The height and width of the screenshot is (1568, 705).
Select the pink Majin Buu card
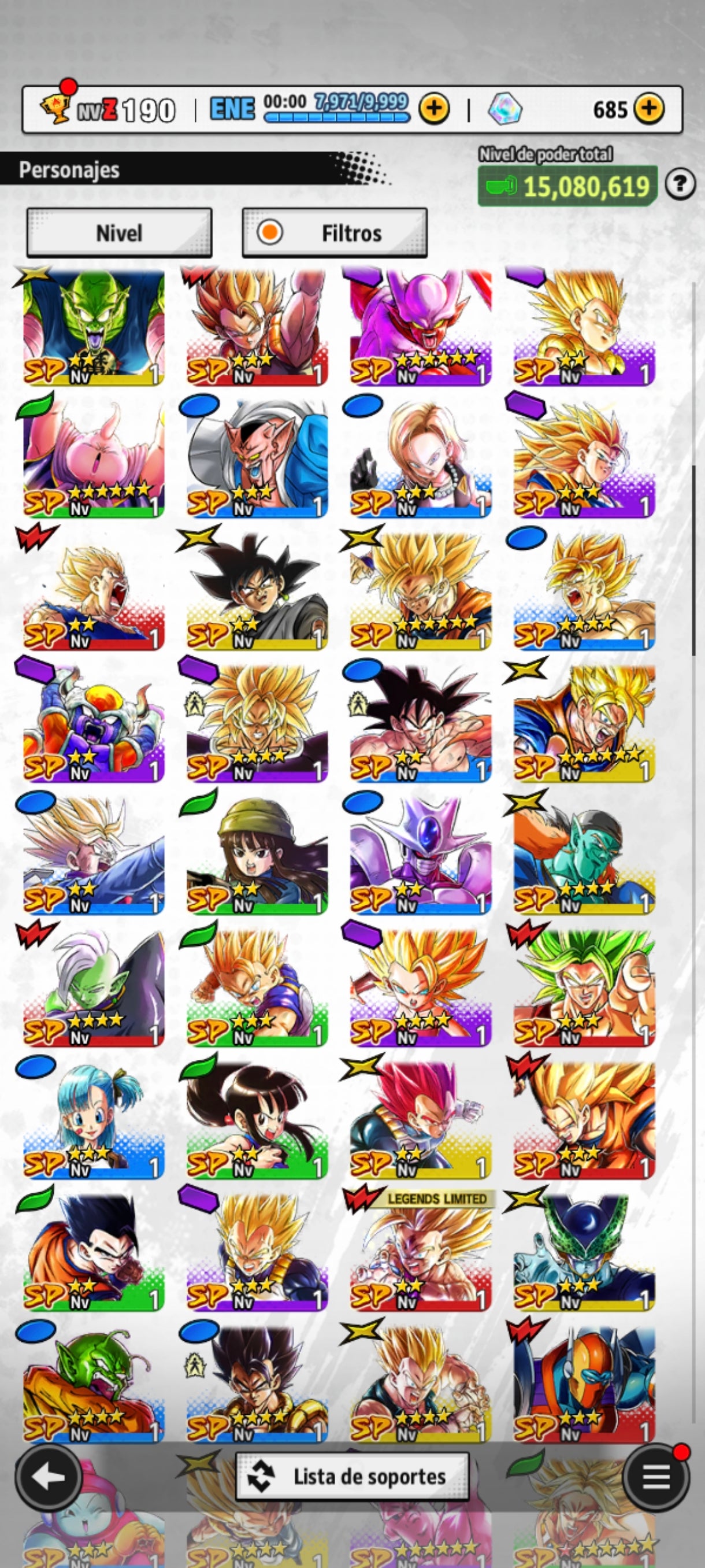[x=94, y=458]
